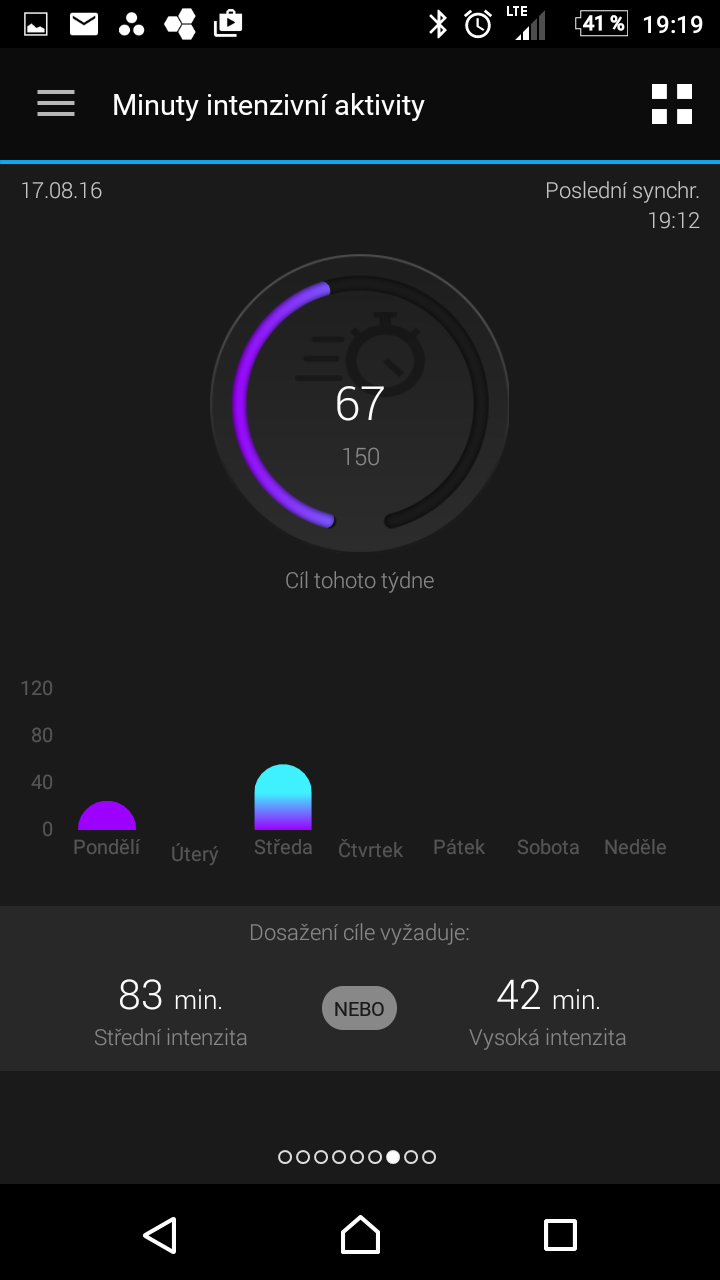Image resolution: width=720 pixels, height=1280 pixels.
Task: Go back with system back button
Action: tap(160, 1235)
